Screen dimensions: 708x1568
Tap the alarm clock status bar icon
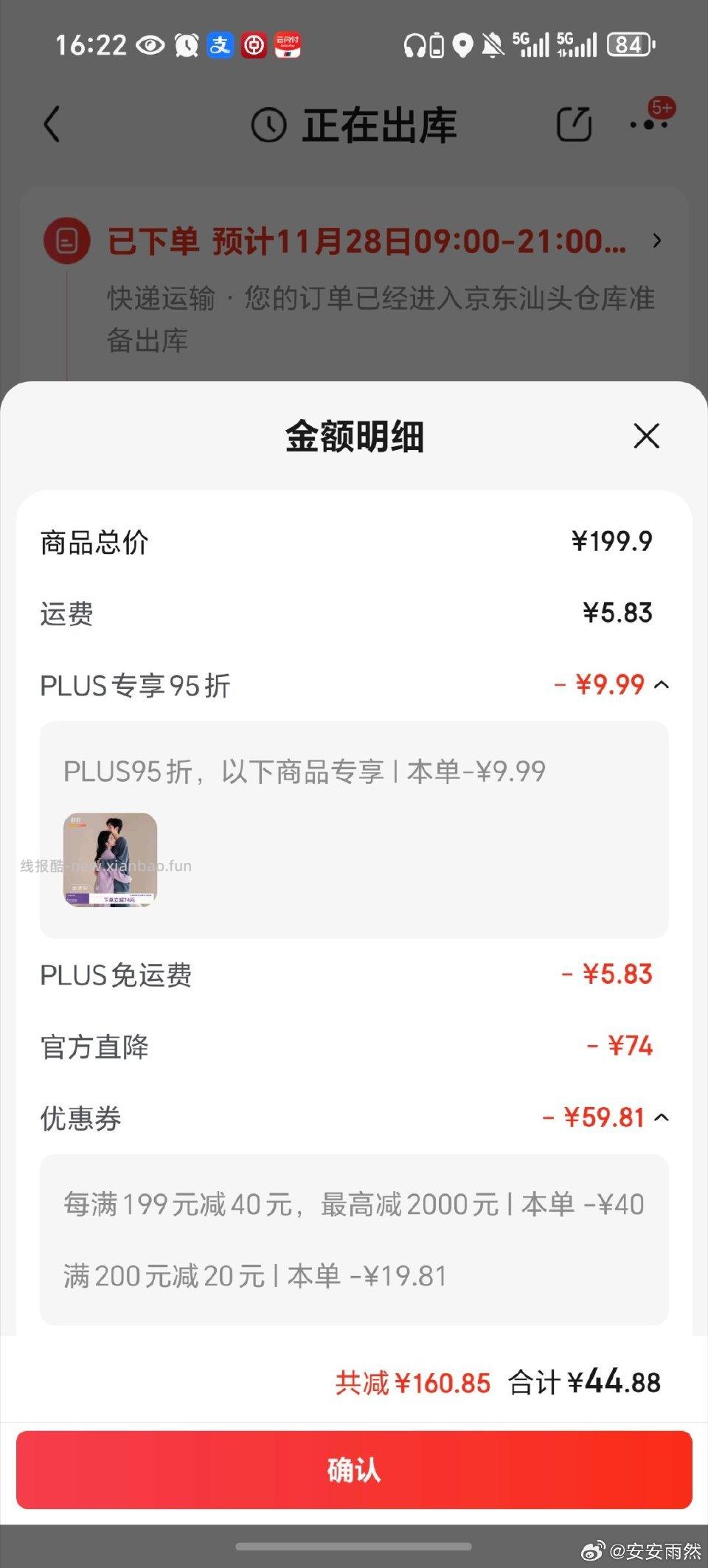[187, 46]
